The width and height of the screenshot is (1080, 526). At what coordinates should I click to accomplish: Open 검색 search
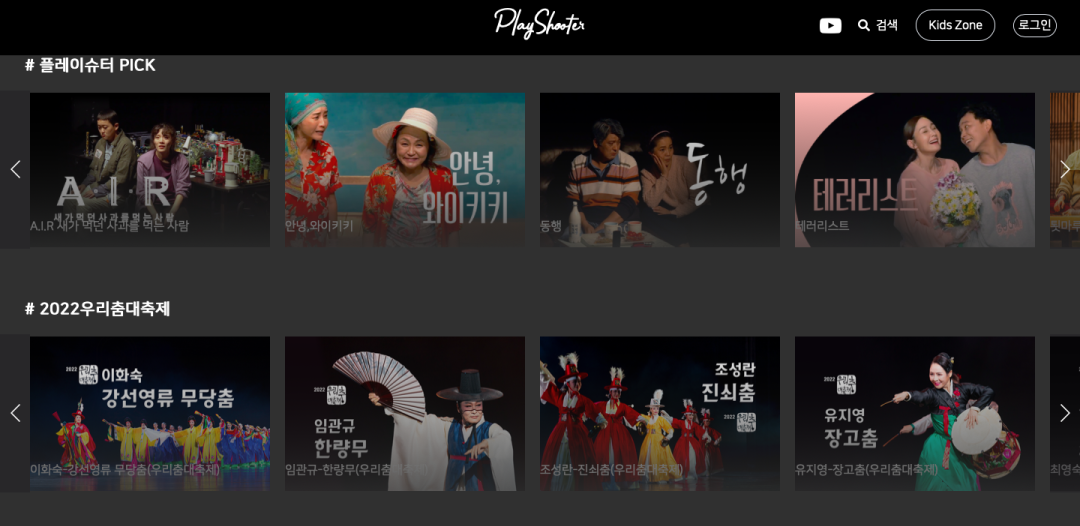pos(878,25)
